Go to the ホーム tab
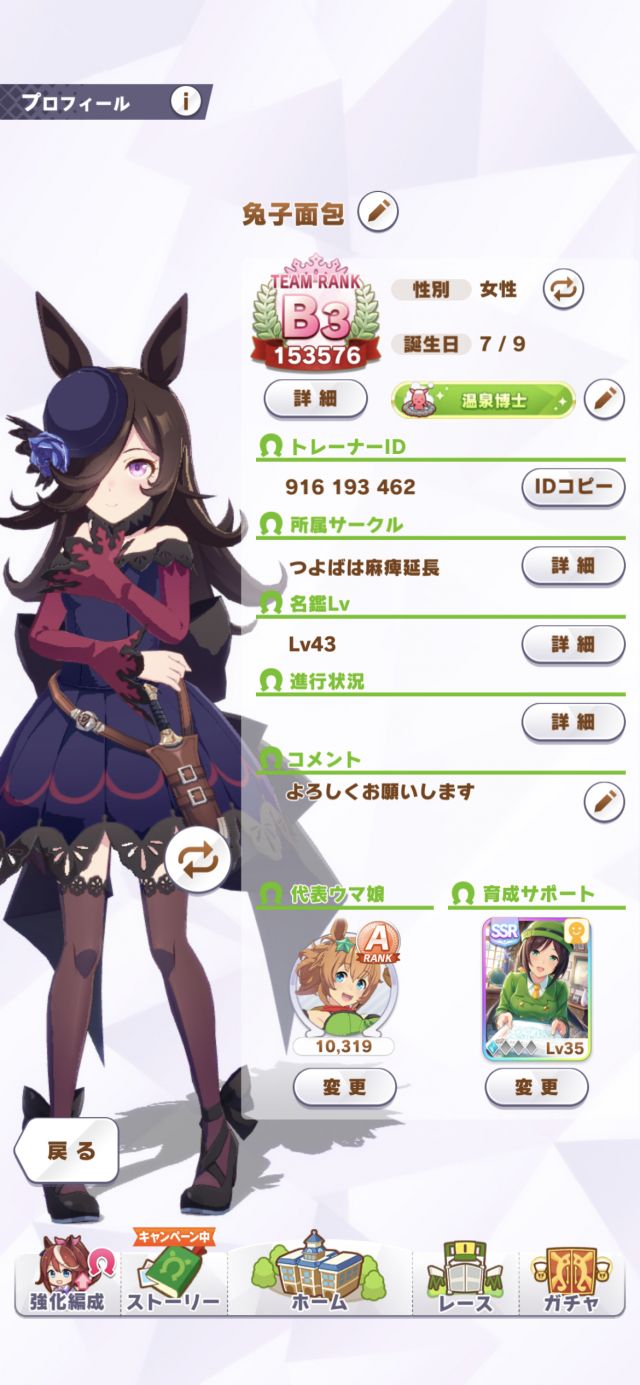Screen dimensions: 640x1385 click(x=320, y=1277)
